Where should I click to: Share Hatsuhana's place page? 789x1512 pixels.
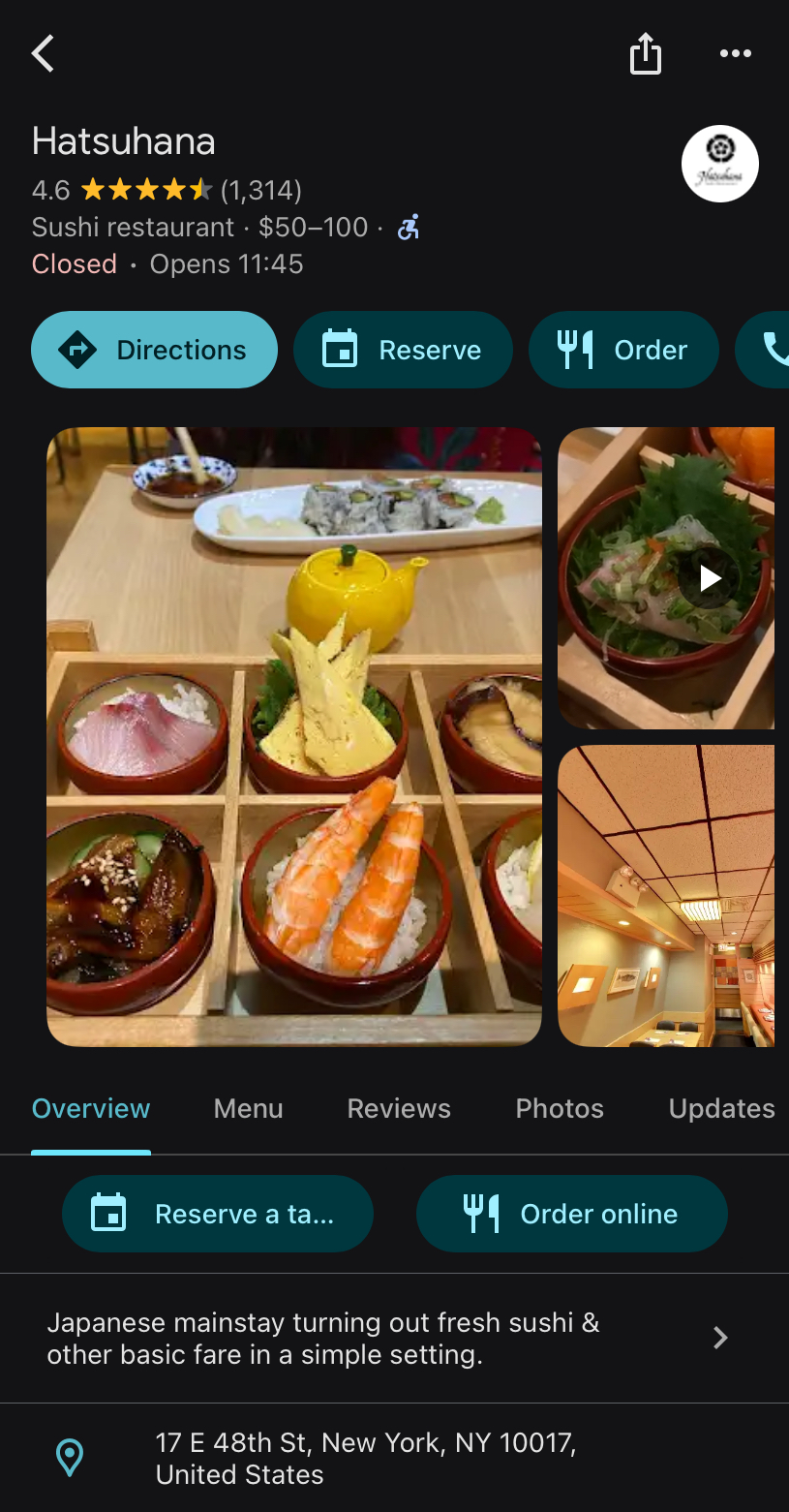tap(646, 53)
